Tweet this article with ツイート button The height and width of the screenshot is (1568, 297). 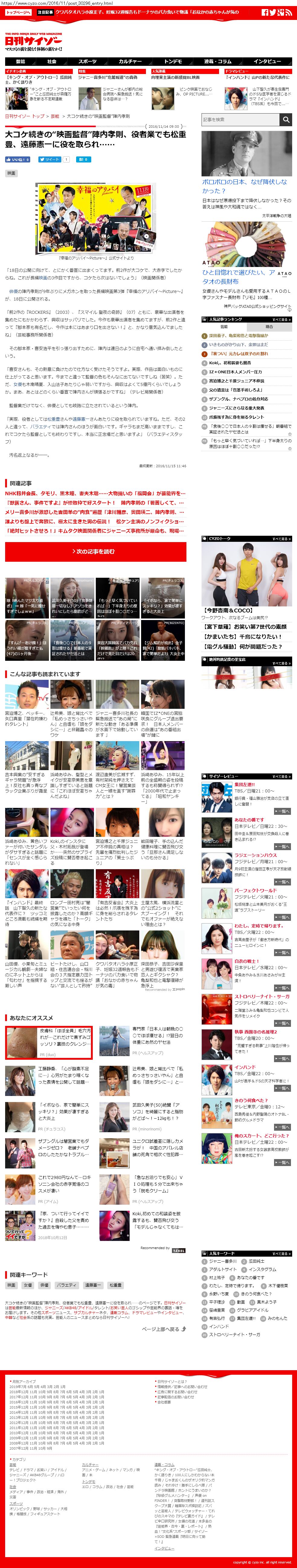coord(49,159)
